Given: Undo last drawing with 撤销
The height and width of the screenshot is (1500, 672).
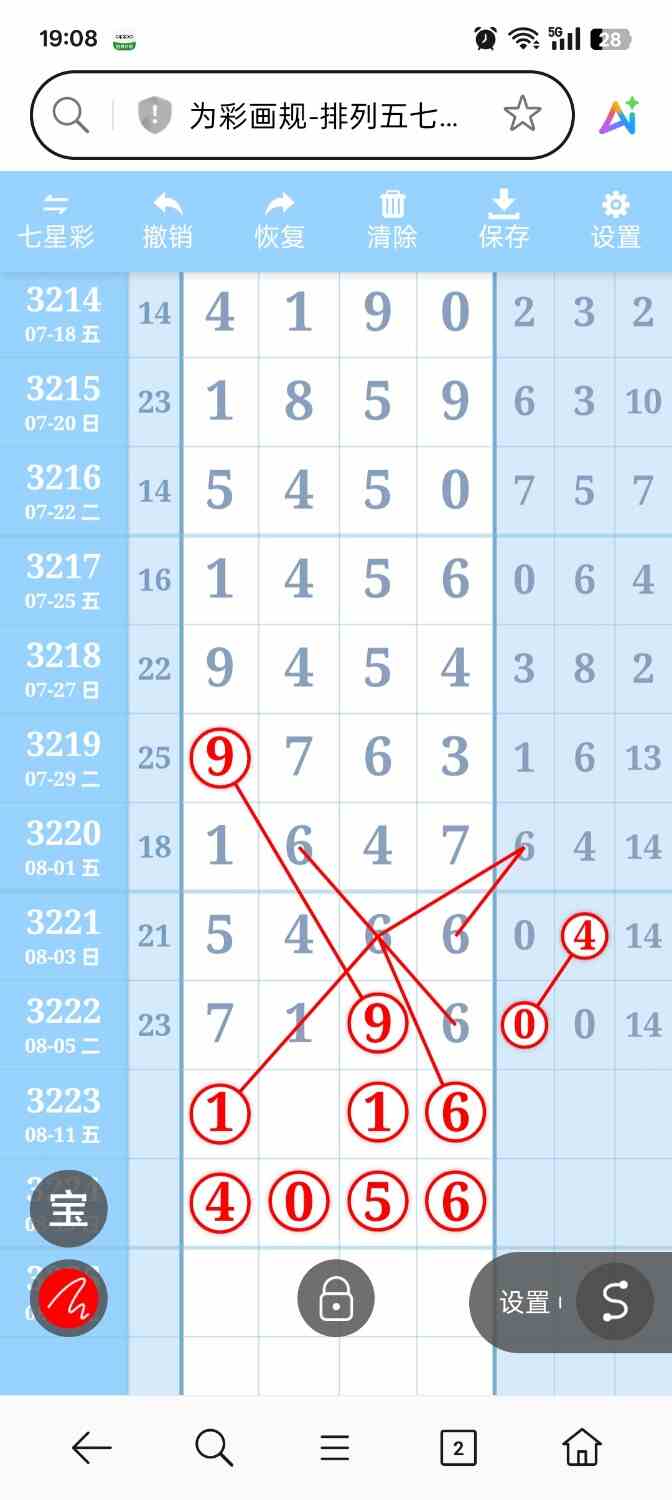Looking at the screenshot, I should coord(167,221).
